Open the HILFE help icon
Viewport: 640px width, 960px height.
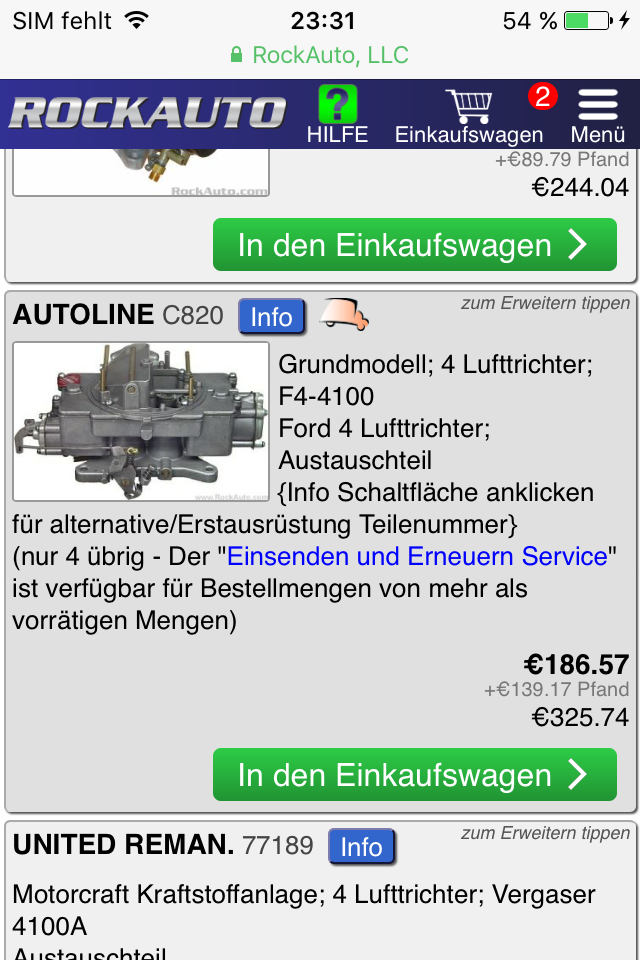(x=337, y=114)
